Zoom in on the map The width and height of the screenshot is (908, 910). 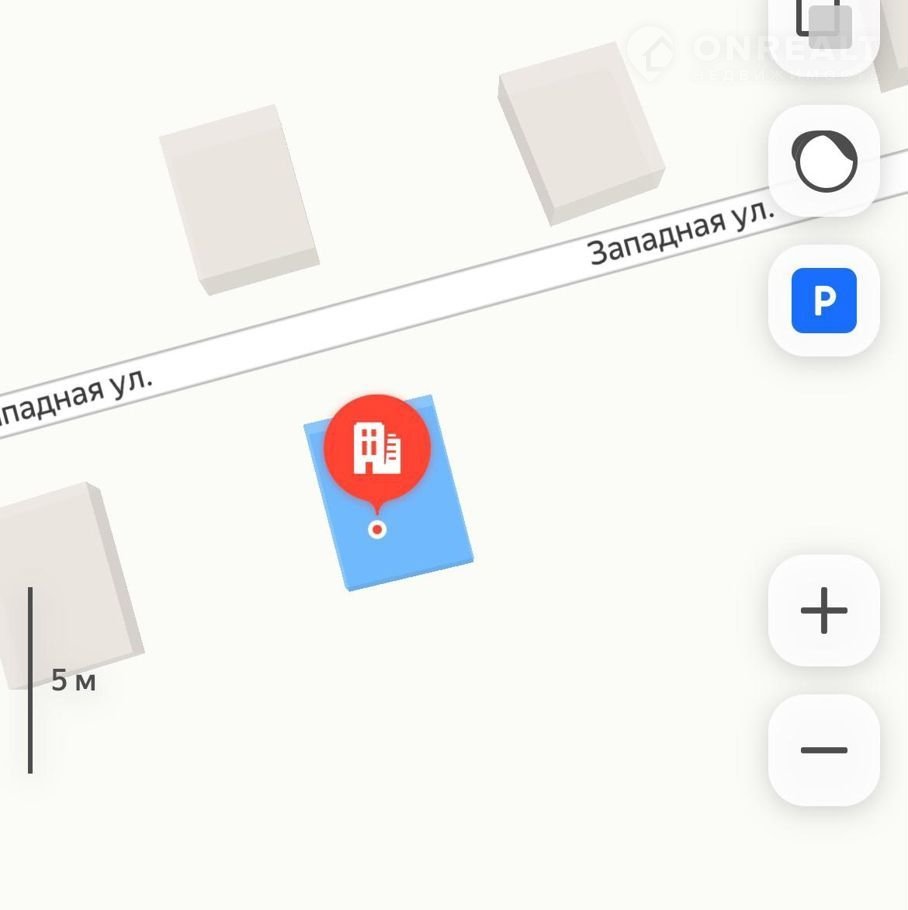coord(824,610)
